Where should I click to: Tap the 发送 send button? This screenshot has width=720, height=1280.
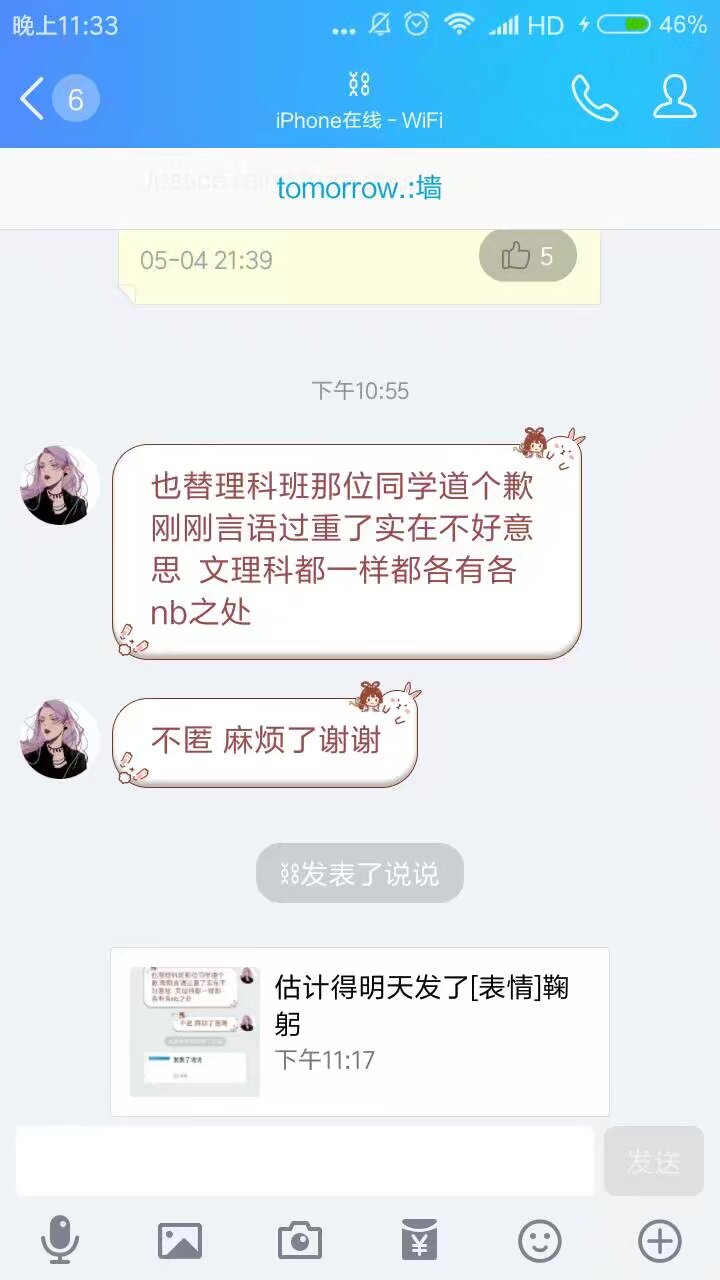[654, 1161]
